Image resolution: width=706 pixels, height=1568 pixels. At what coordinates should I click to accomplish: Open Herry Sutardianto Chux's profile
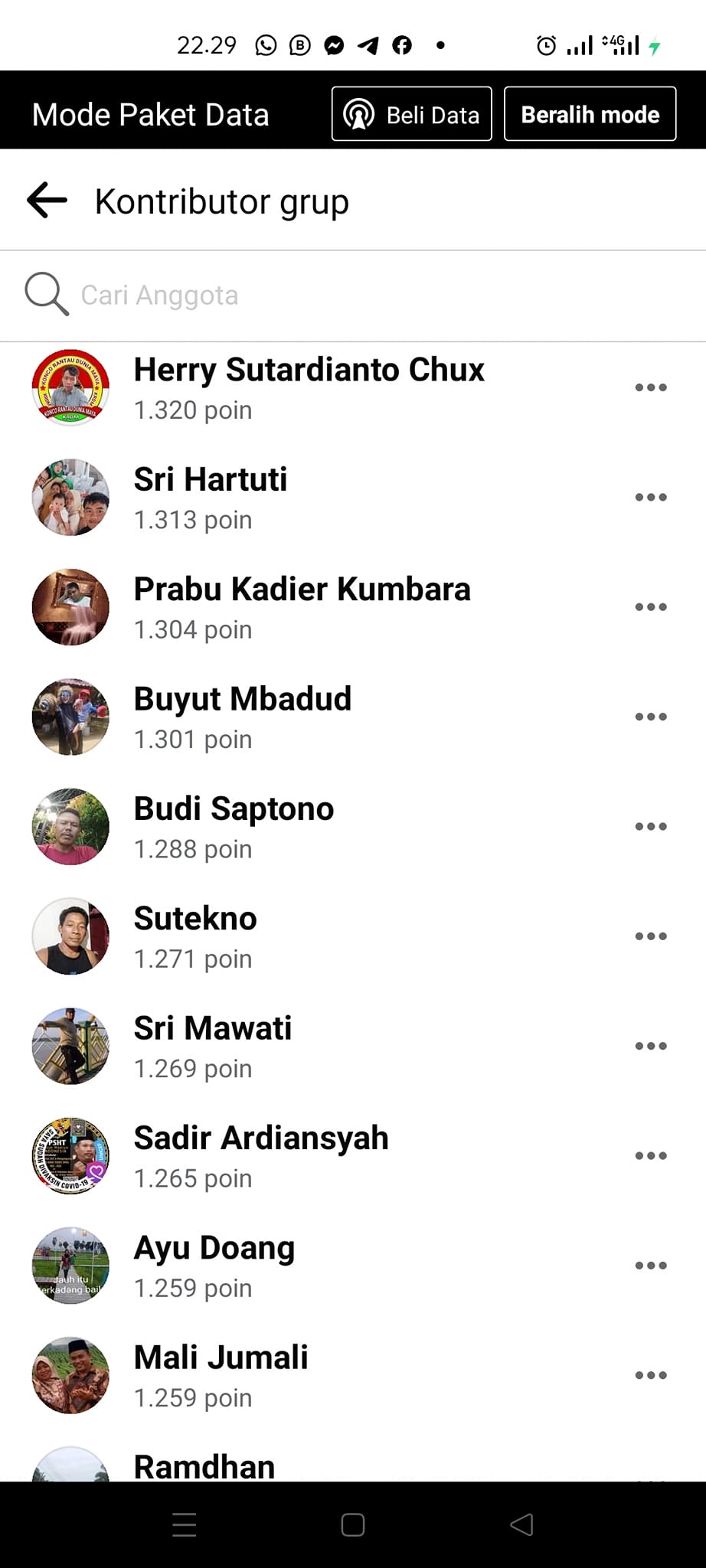309,371
